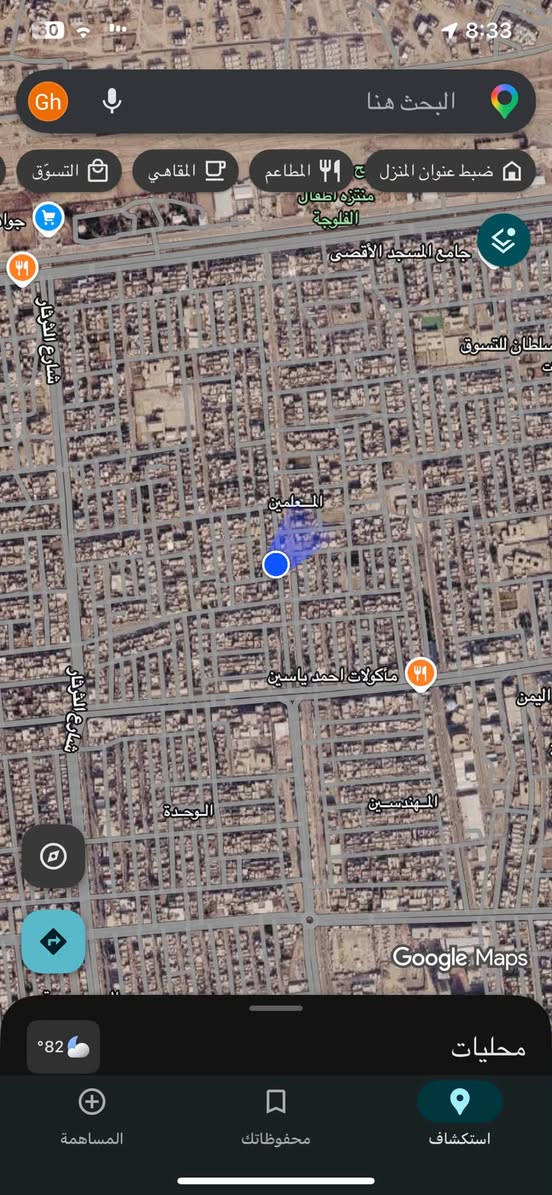The width and height of the screenshot is (552, 1195).
Task: Open the جامع المسجد الاقصى place label
Action: (400, 253)
